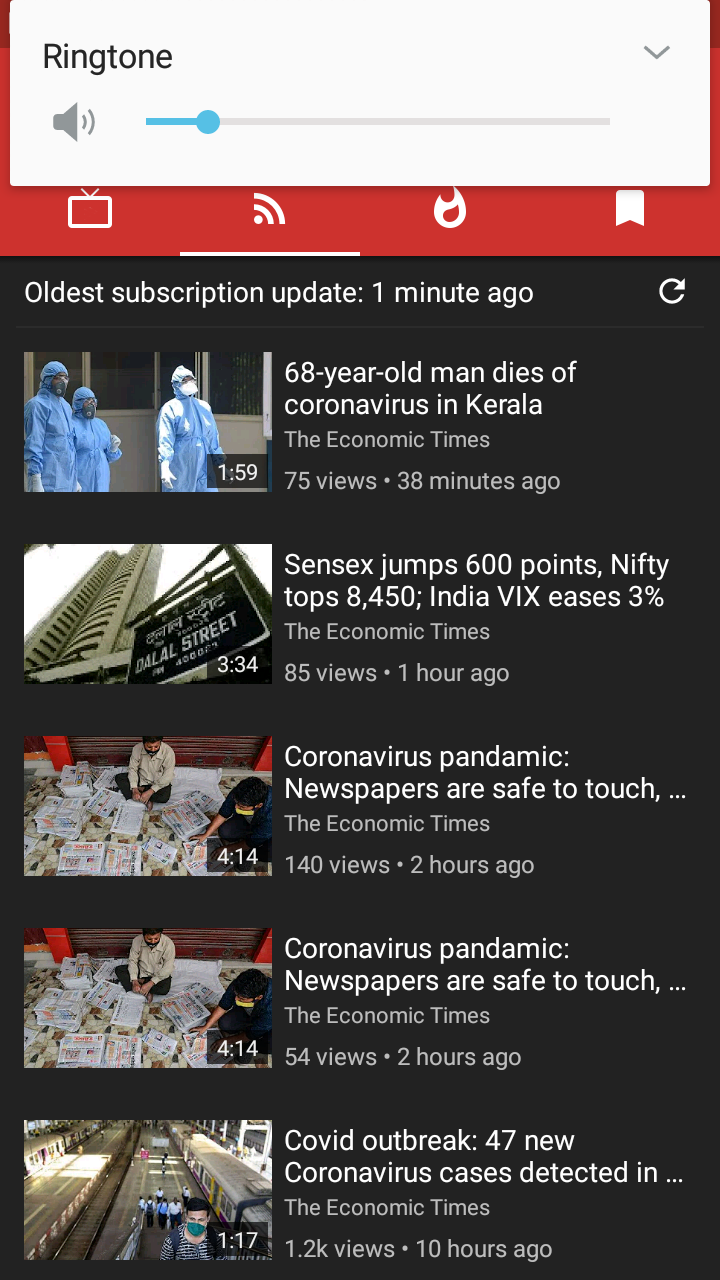Click the Dalal Street Sensex thumbnail

pos(147,613)
